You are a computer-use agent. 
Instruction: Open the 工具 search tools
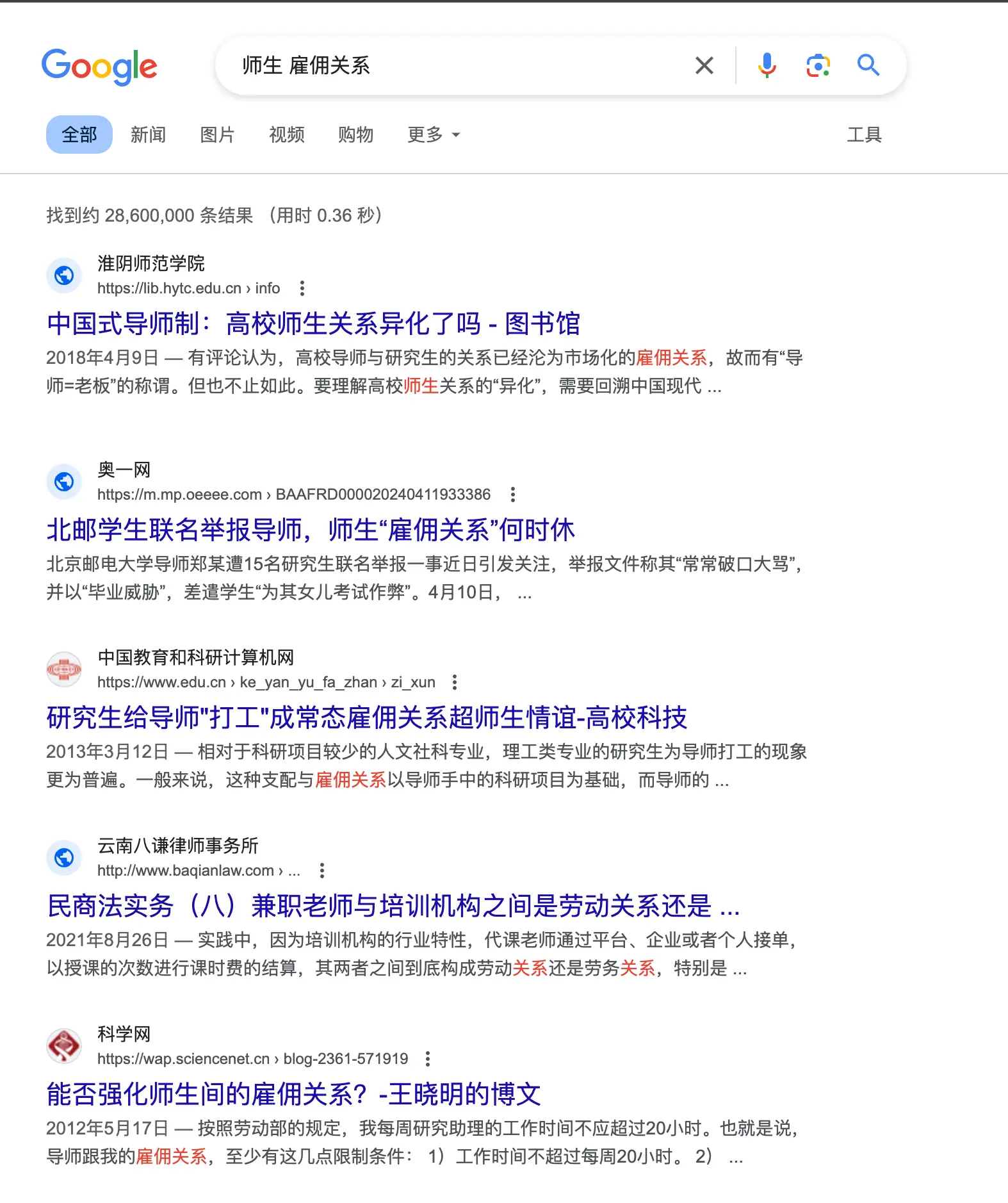coord(864,135)
